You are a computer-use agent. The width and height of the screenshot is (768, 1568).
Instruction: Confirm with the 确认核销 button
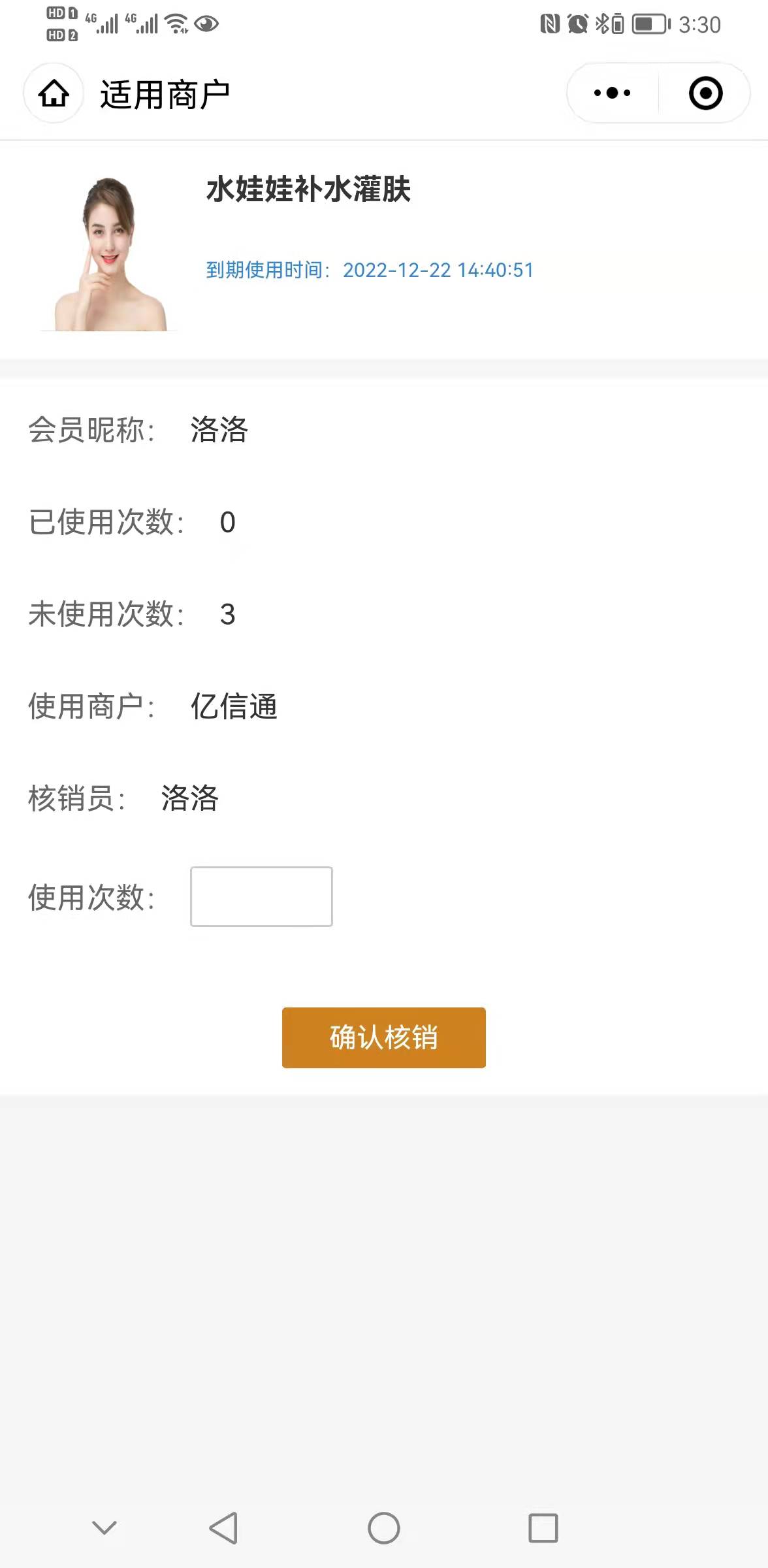pos(384,1037)
